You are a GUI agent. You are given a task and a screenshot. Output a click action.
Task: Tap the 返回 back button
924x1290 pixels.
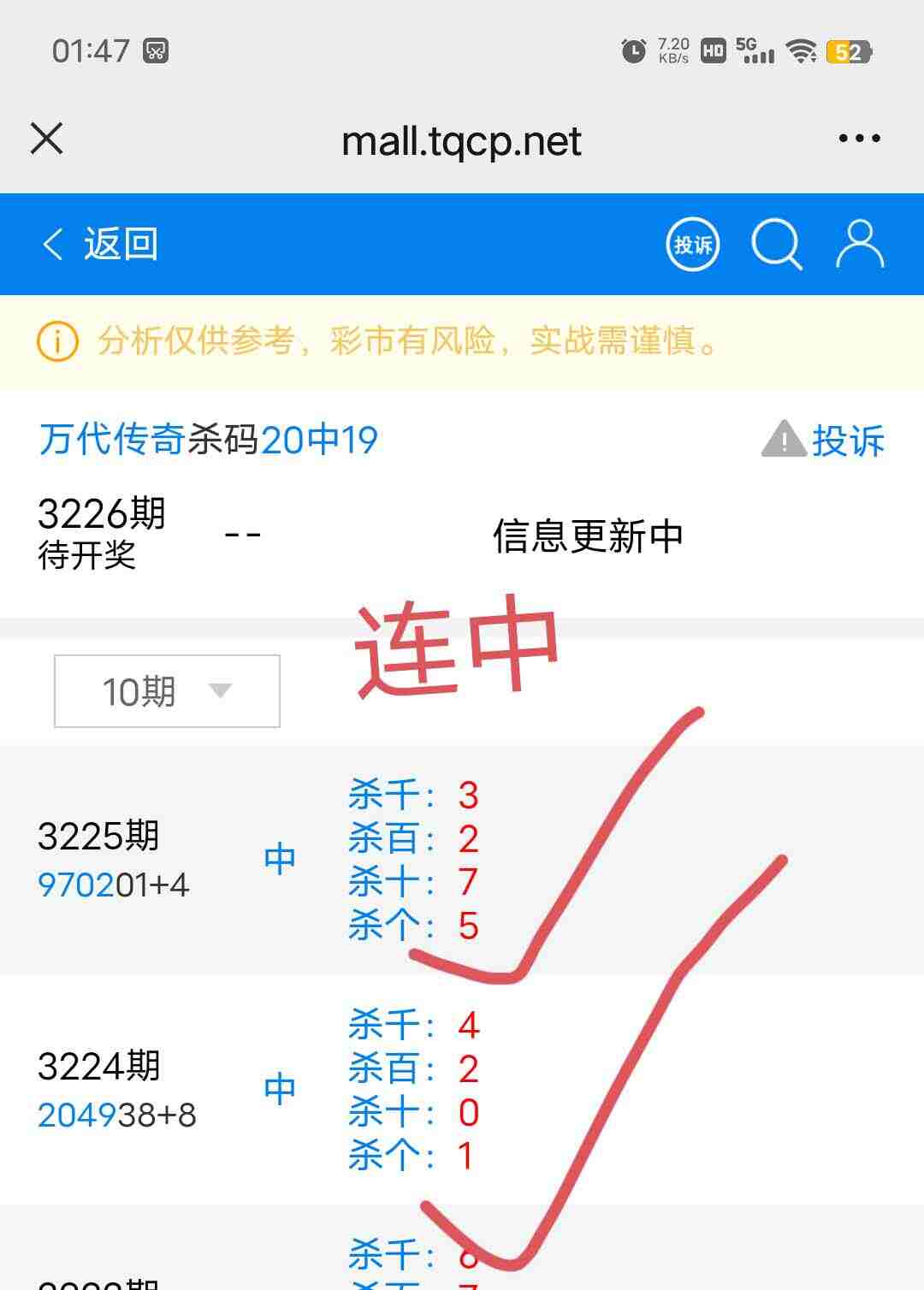(101, 245)
